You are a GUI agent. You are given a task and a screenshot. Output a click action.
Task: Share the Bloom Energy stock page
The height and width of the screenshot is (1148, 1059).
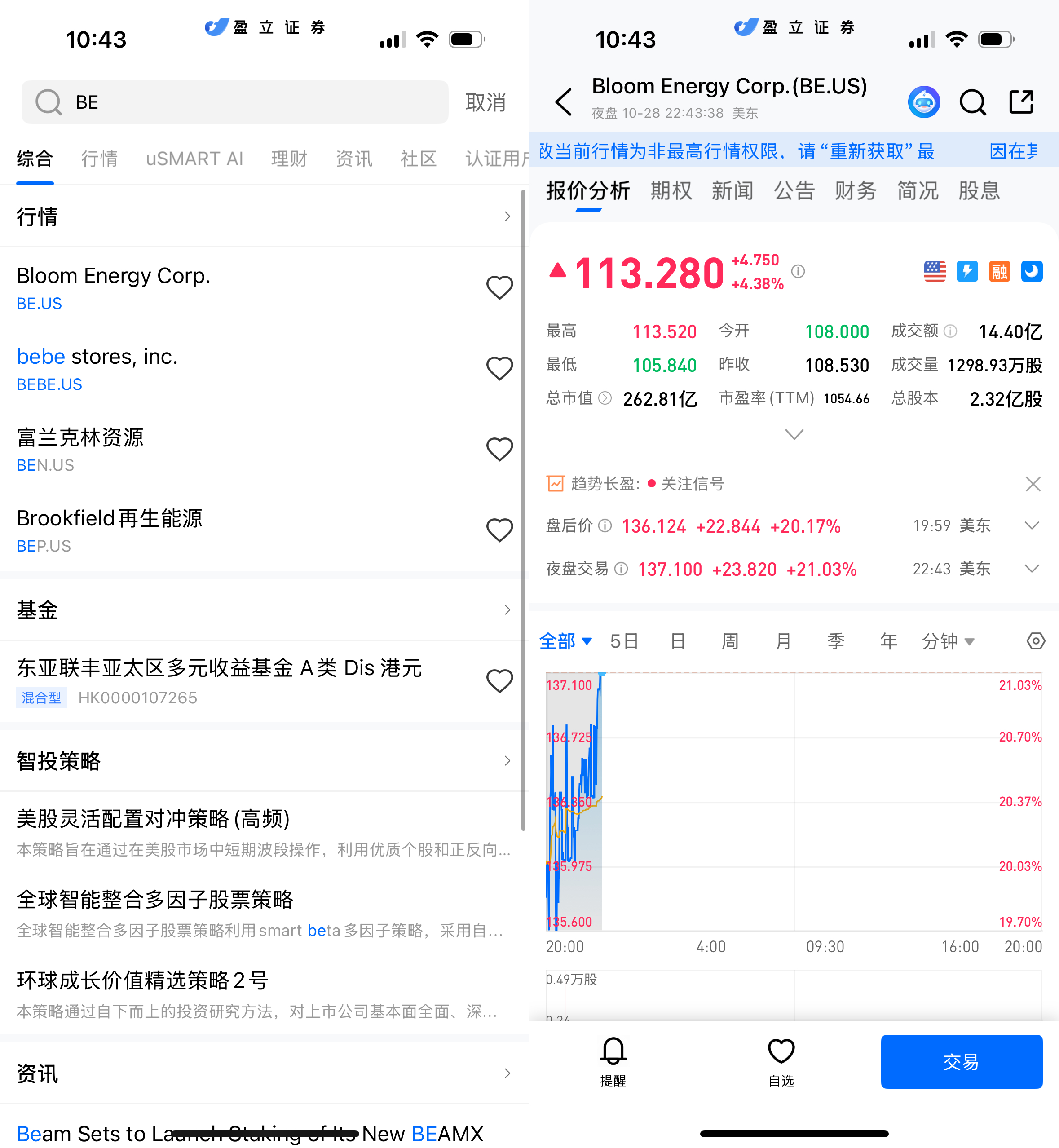click(1021, 102)
